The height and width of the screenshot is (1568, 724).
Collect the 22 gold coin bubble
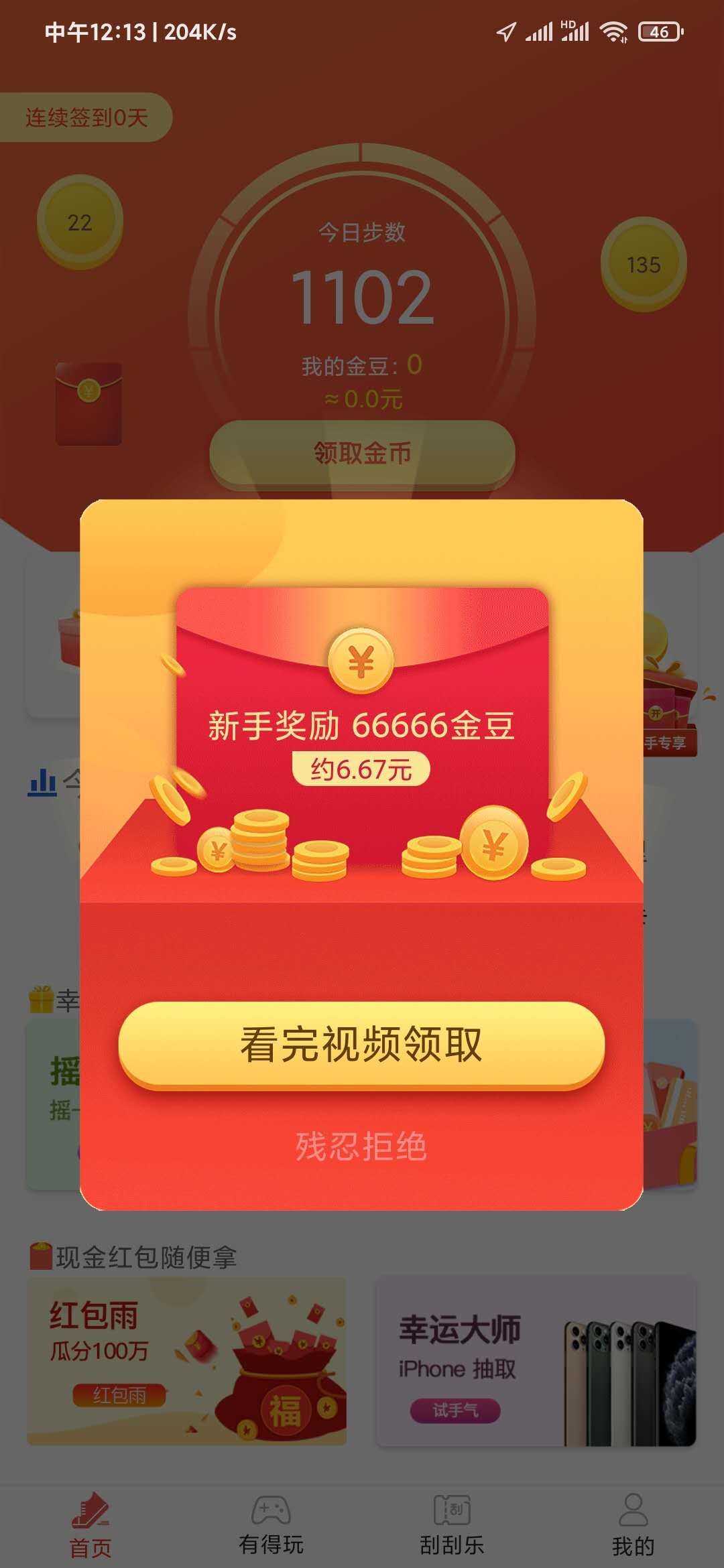click(x=80, y=222)
